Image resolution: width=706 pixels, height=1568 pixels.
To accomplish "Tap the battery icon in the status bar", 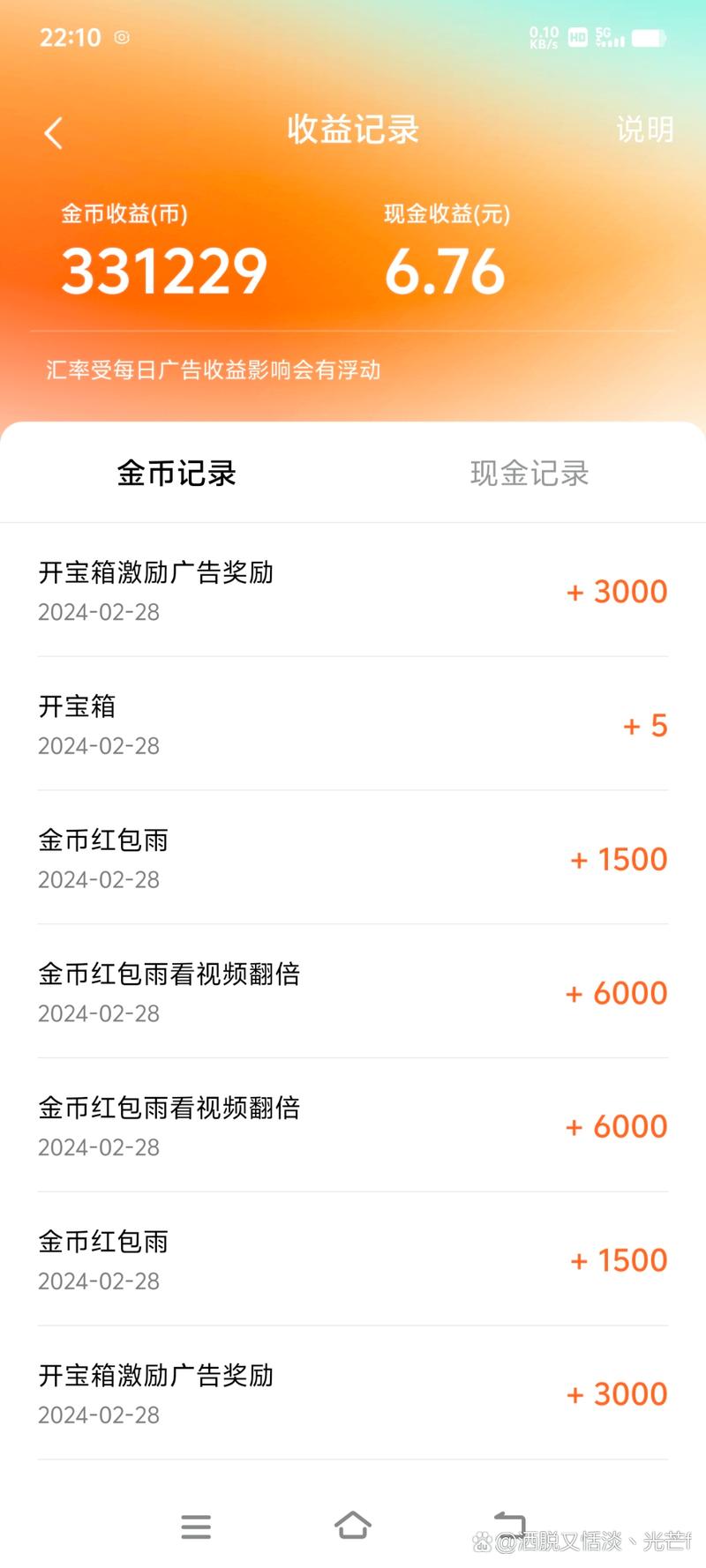I will (650, 38).
